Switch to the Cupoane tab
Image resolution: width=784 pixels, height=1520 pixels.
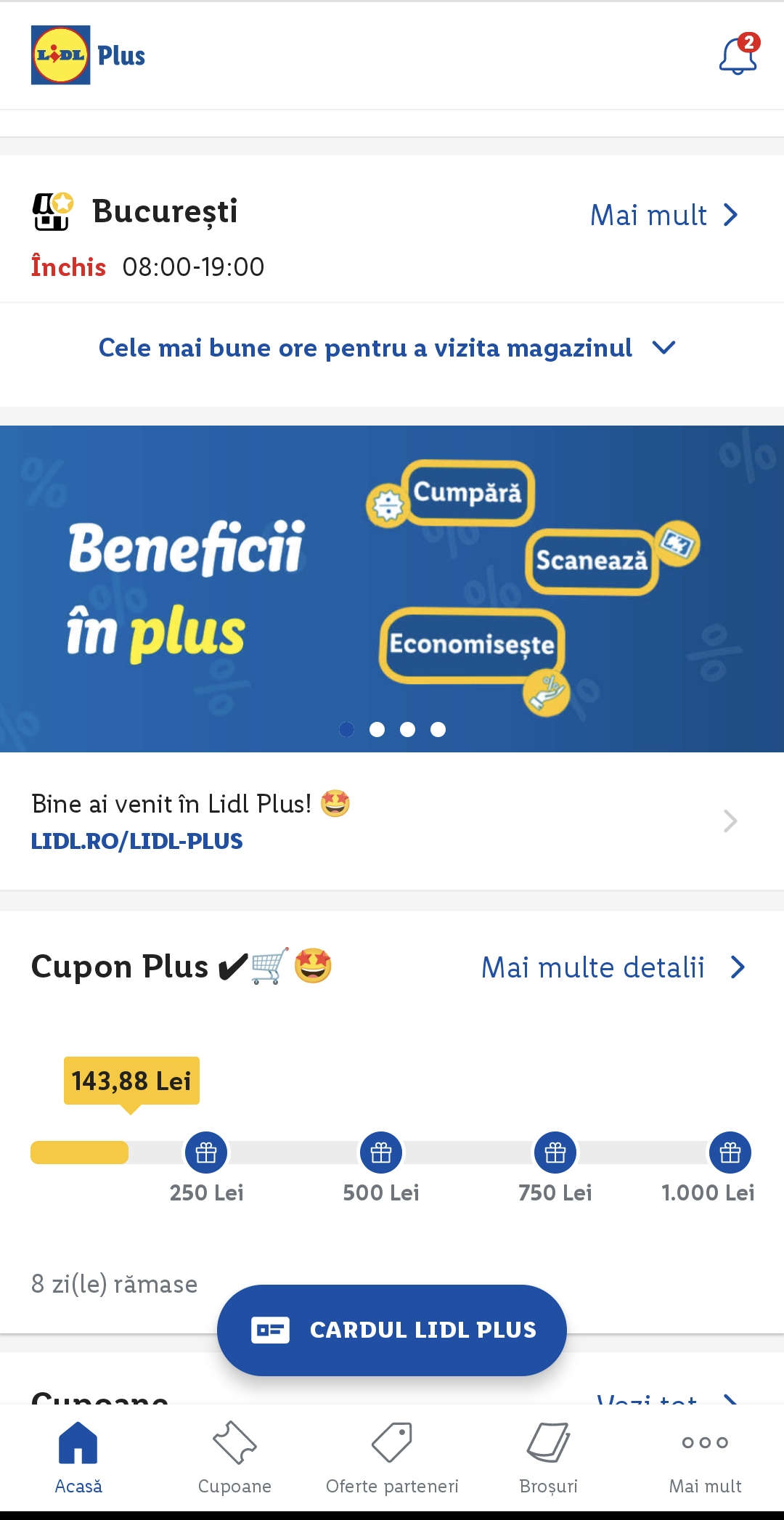[234, 1457]
